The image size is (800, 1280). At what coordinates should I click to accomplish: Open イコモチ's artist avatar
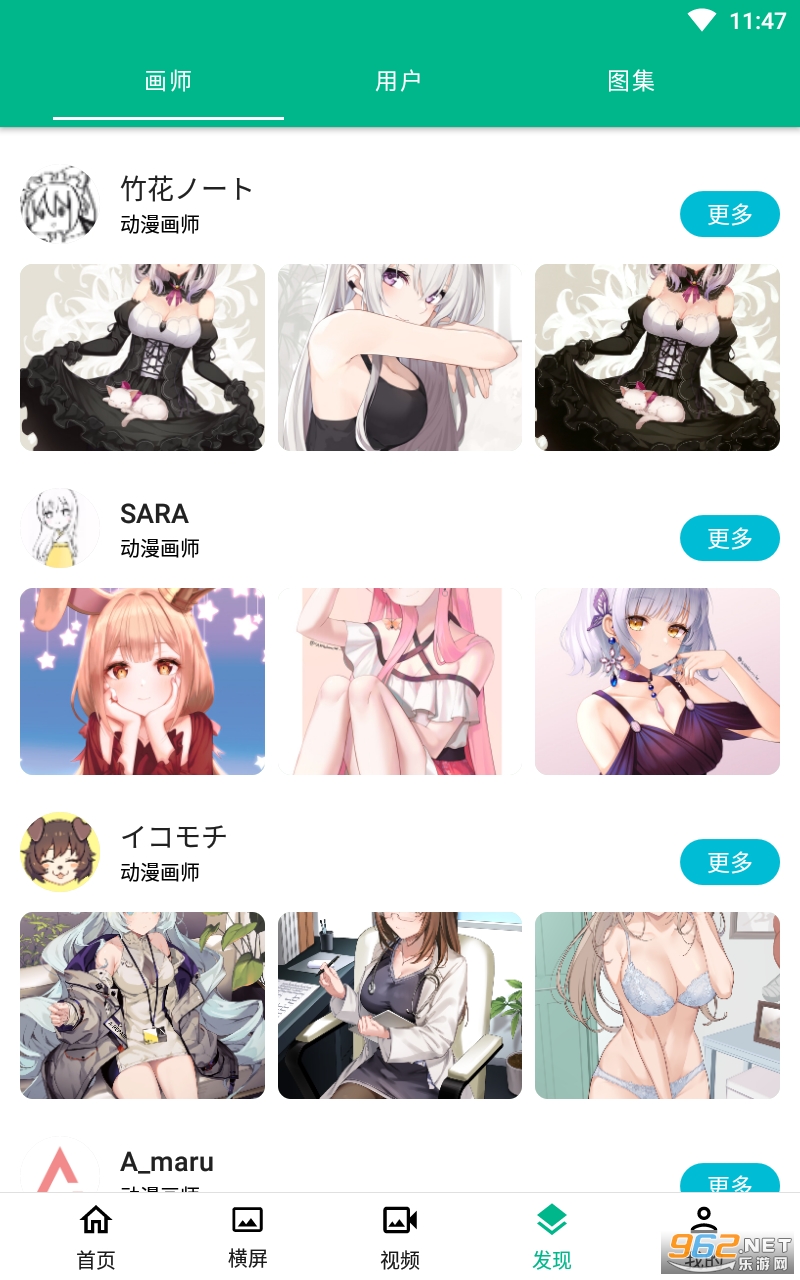point(60,852)
